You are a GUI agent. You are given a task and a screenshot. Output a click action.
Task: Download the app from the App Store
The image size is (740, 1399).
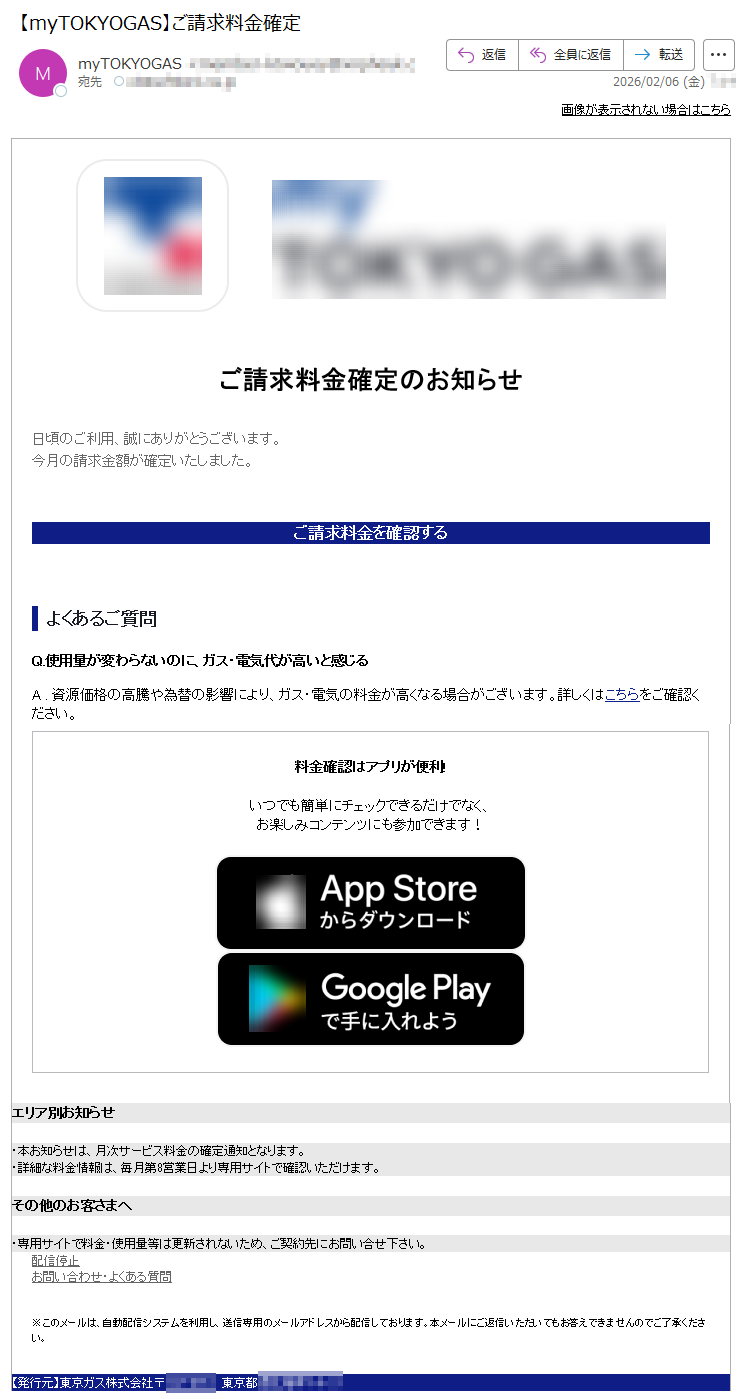click(x=371, y=903)
